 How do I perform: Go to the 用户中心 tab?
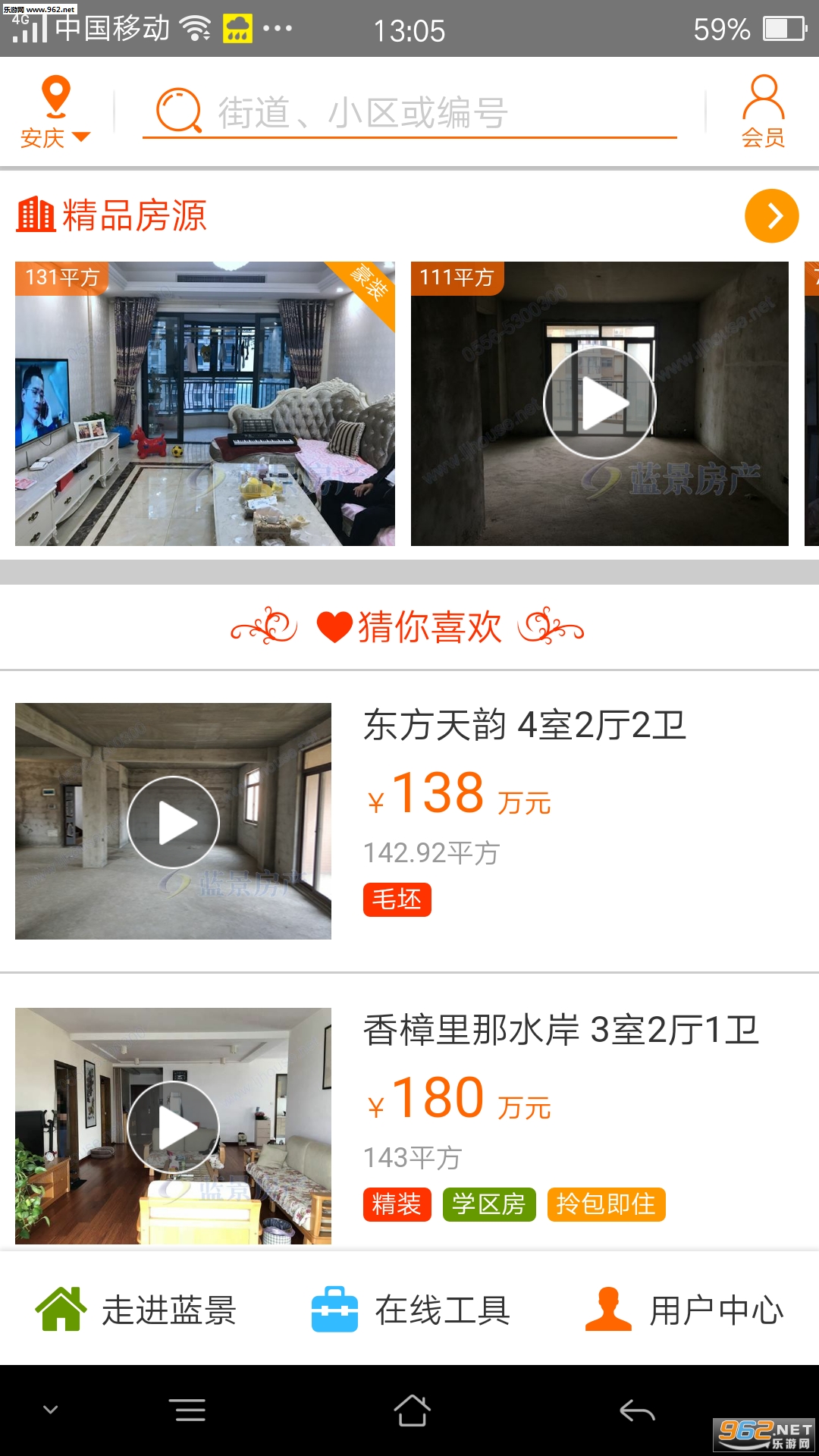[x=684, y=1310]
